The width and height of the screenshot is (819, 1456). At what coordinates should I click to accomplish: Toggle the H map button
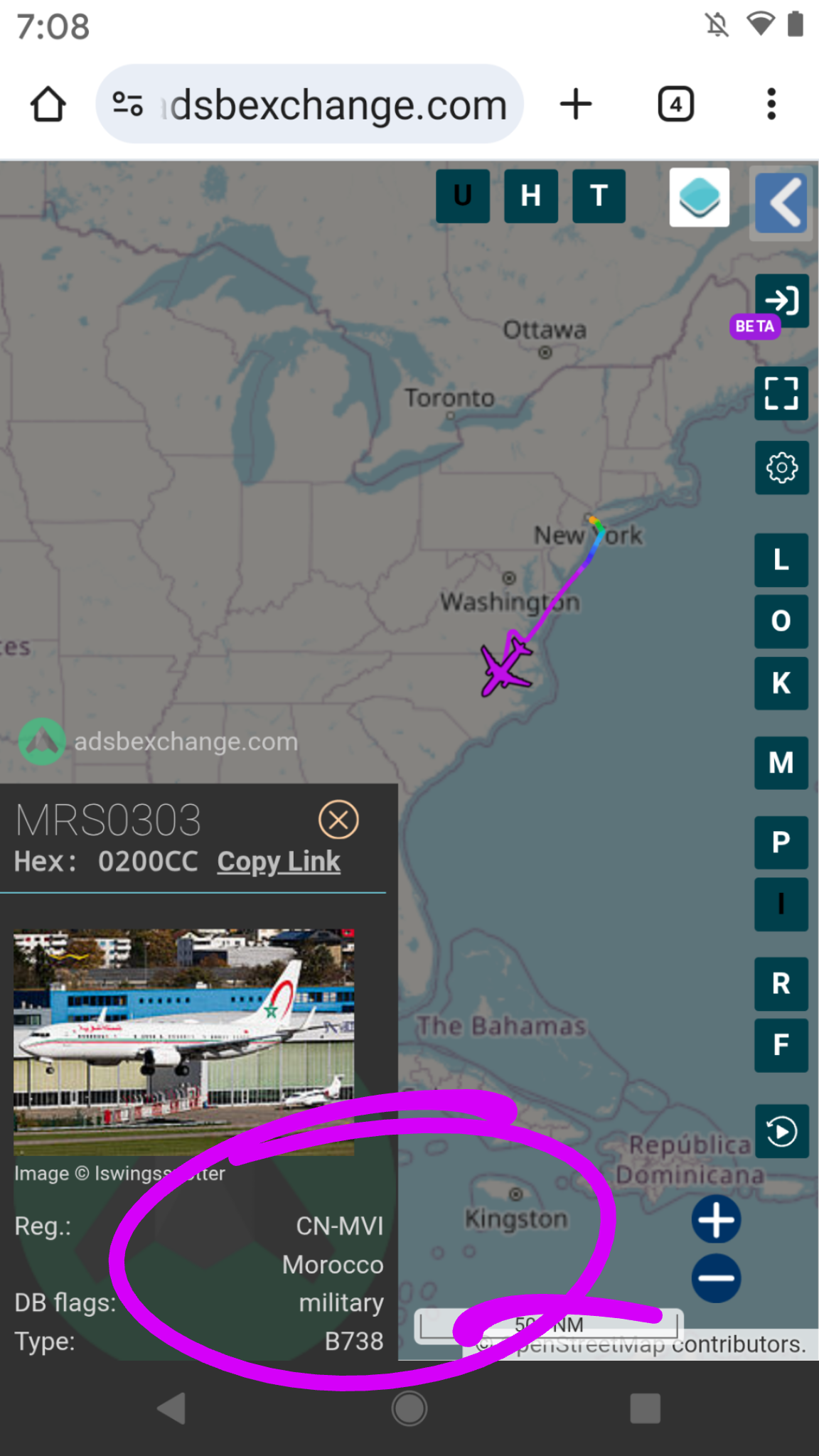click(531, 196)
